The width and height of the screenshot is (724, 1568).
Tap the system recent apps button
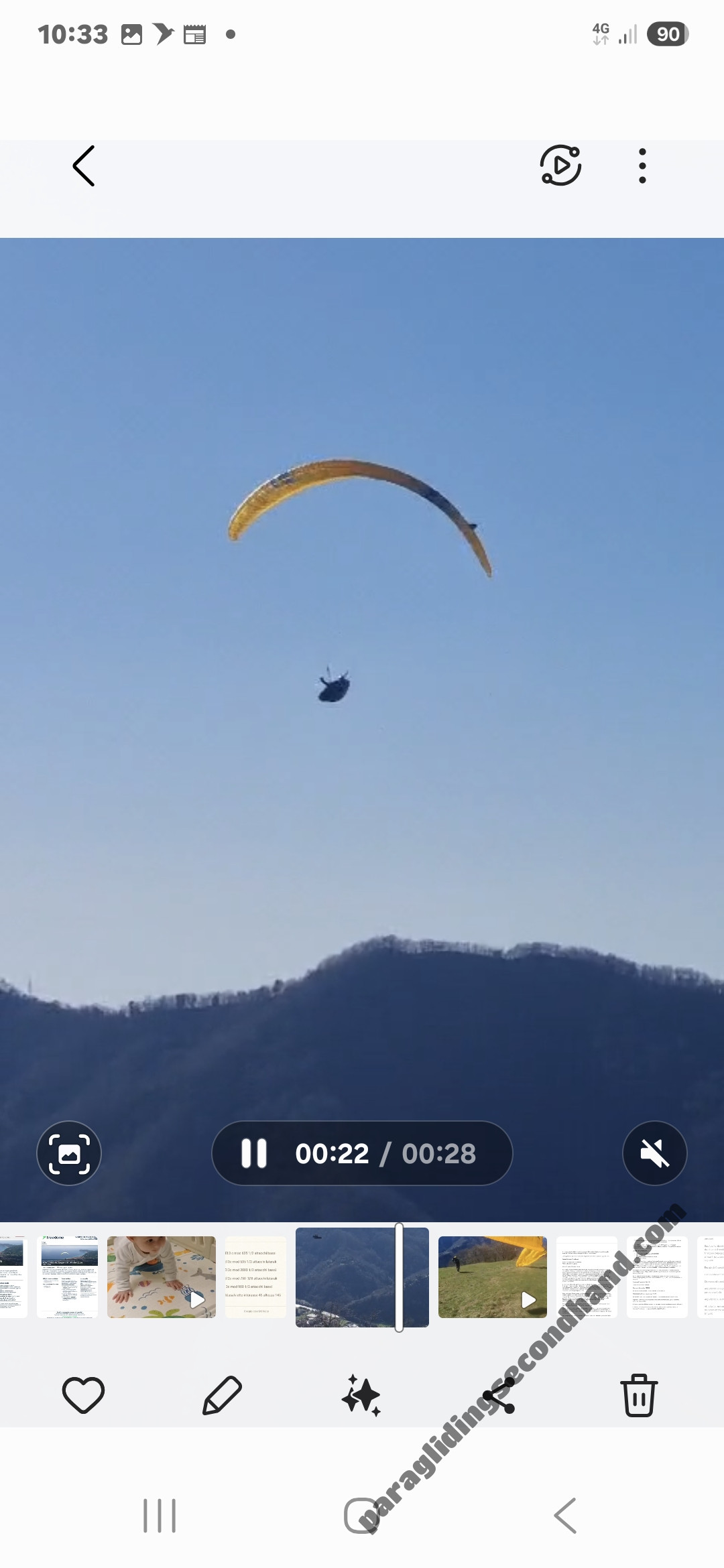pos(160,1516)
